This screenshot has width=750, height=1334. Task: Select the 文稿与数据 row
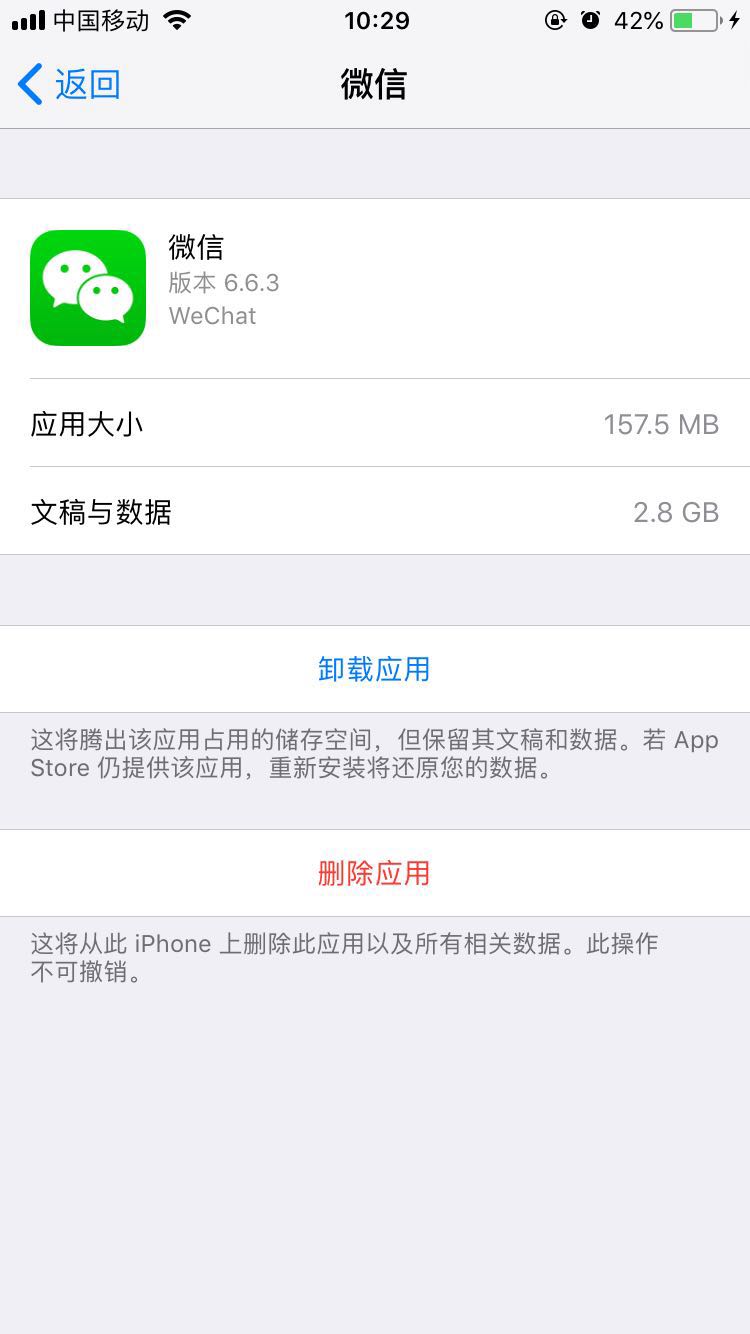[374, 512]
